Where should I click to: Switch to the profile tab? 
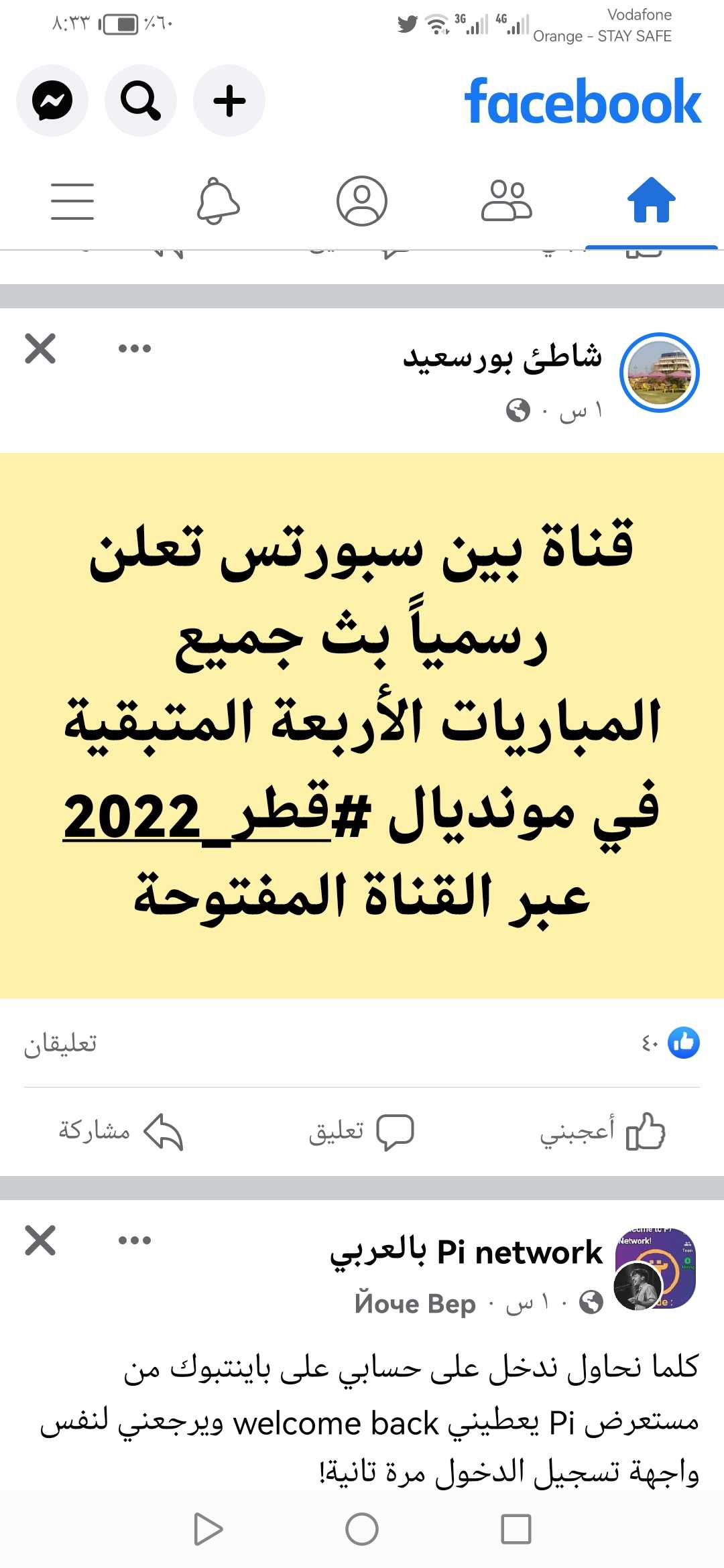click(x=362, y=201)
